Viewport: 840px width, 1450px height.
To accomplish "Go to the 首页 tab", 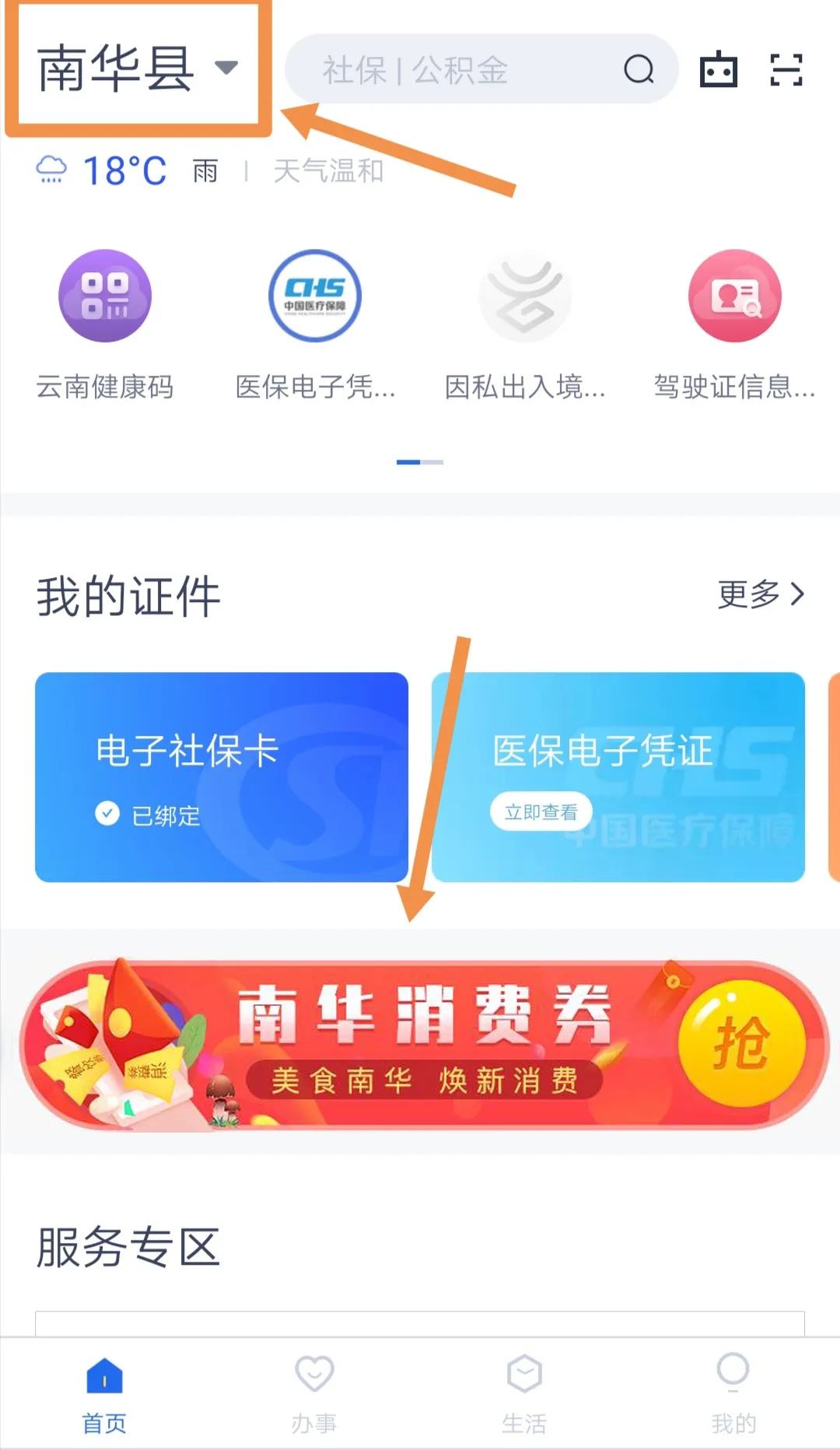I will click(x=104, y=1392).
